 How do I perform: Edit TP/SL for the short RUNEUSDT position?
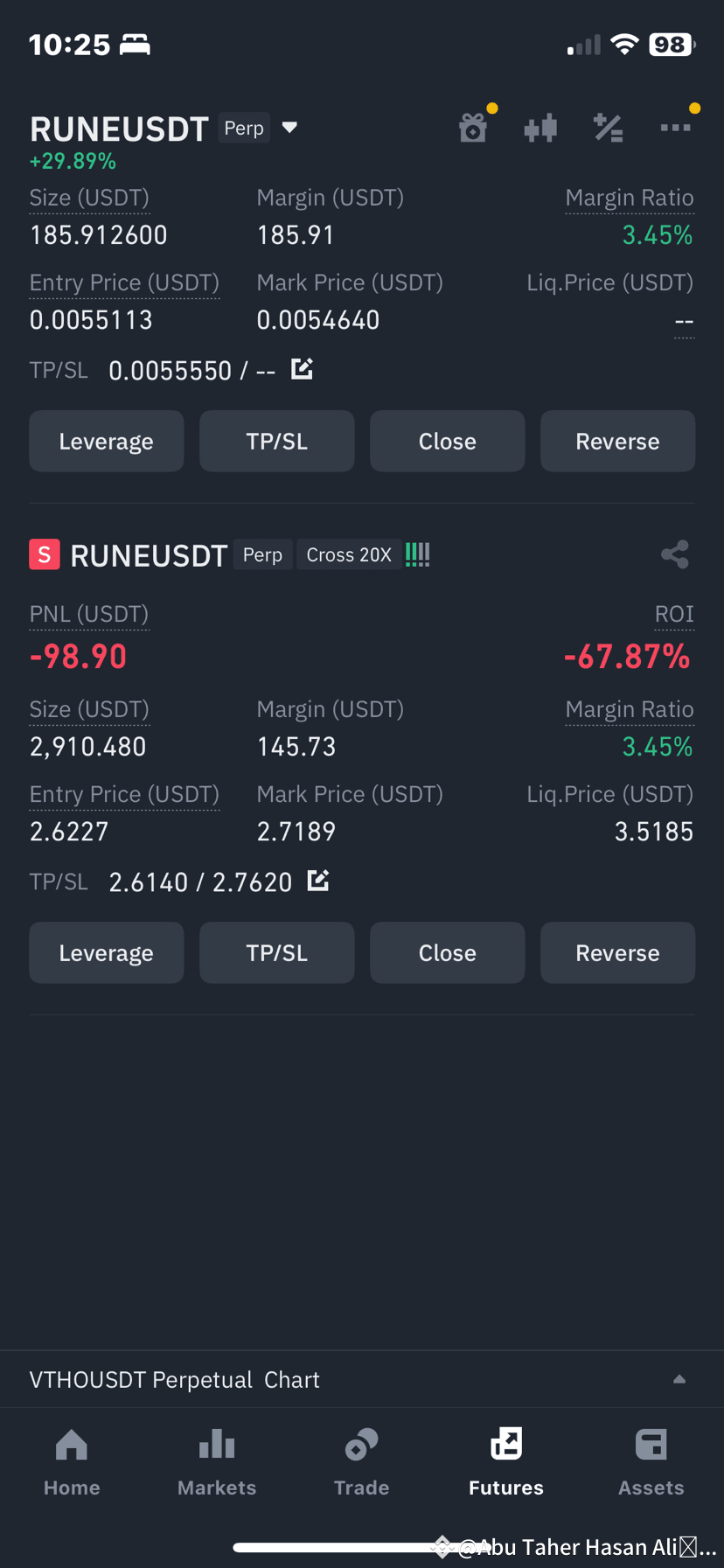[317, 882]
